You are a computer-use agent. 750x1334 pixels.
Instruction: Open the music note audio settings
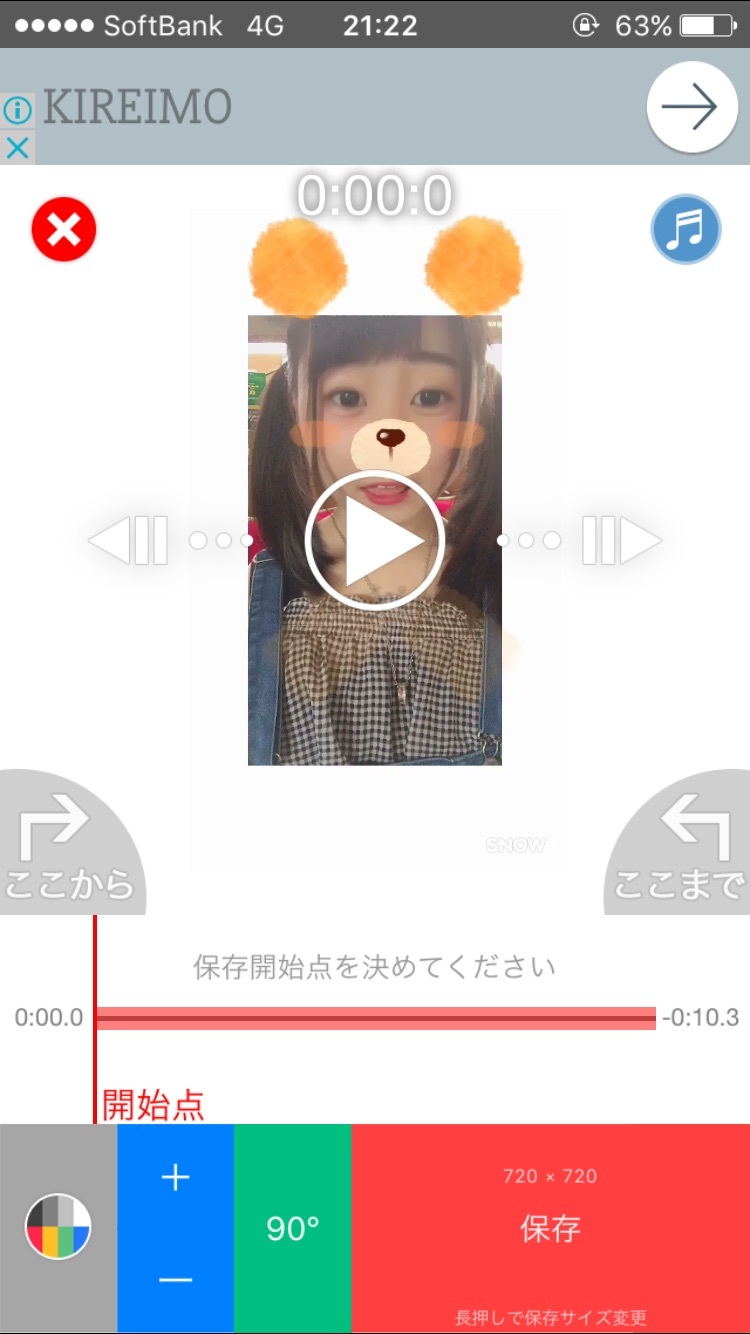point(686,230)
